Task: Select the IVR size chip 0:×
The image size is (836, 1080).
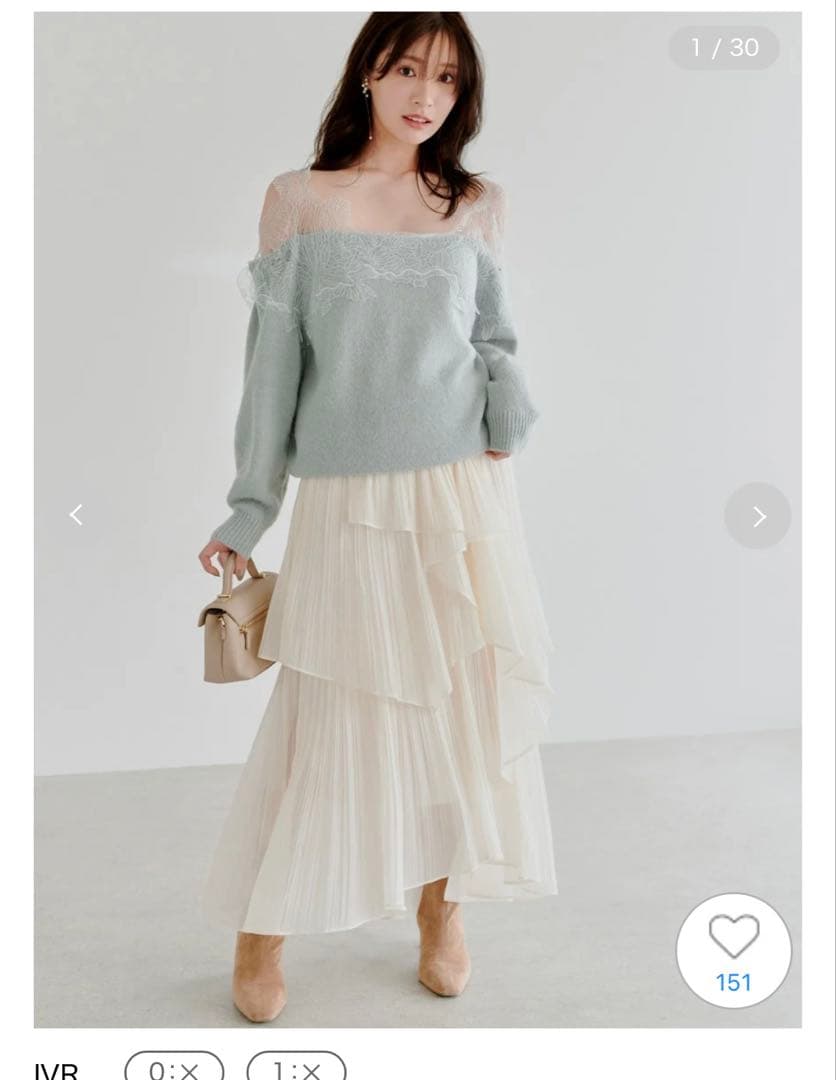Action: pyautogui.click(x=174, y=1066)
